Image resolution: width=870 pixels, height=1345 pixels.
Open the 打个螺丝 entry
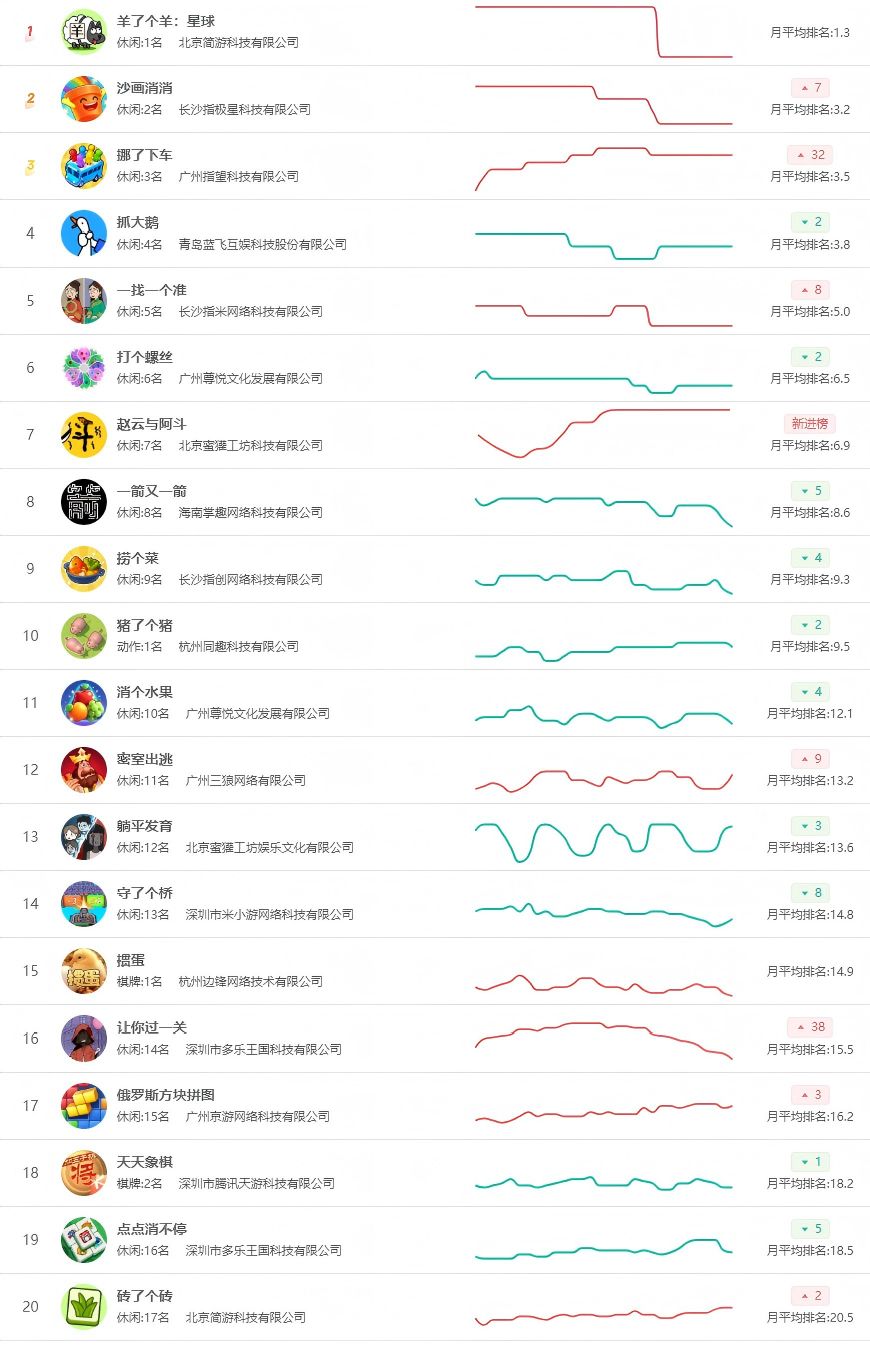(435, 367)
